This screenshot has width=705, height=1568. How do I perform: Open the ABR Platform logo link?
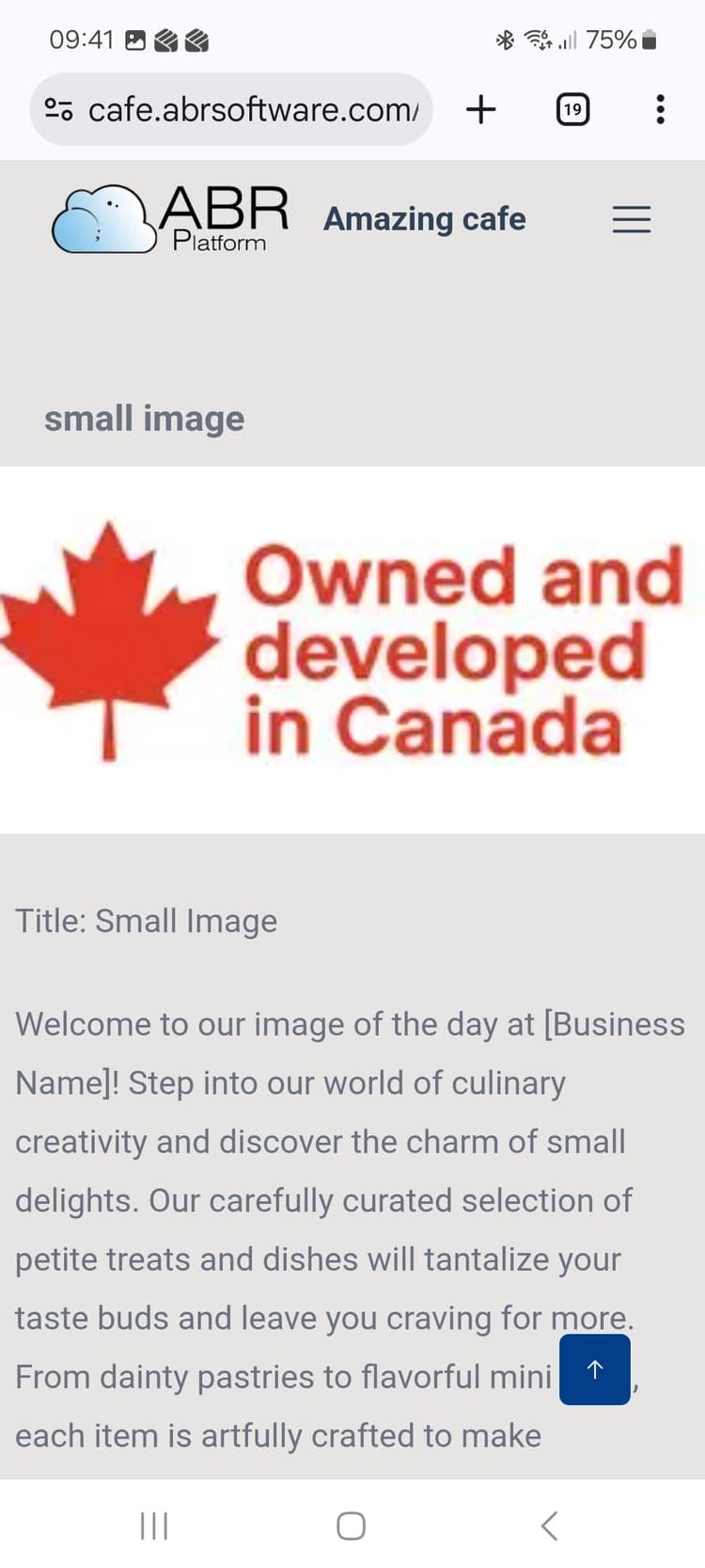point(171,219)
